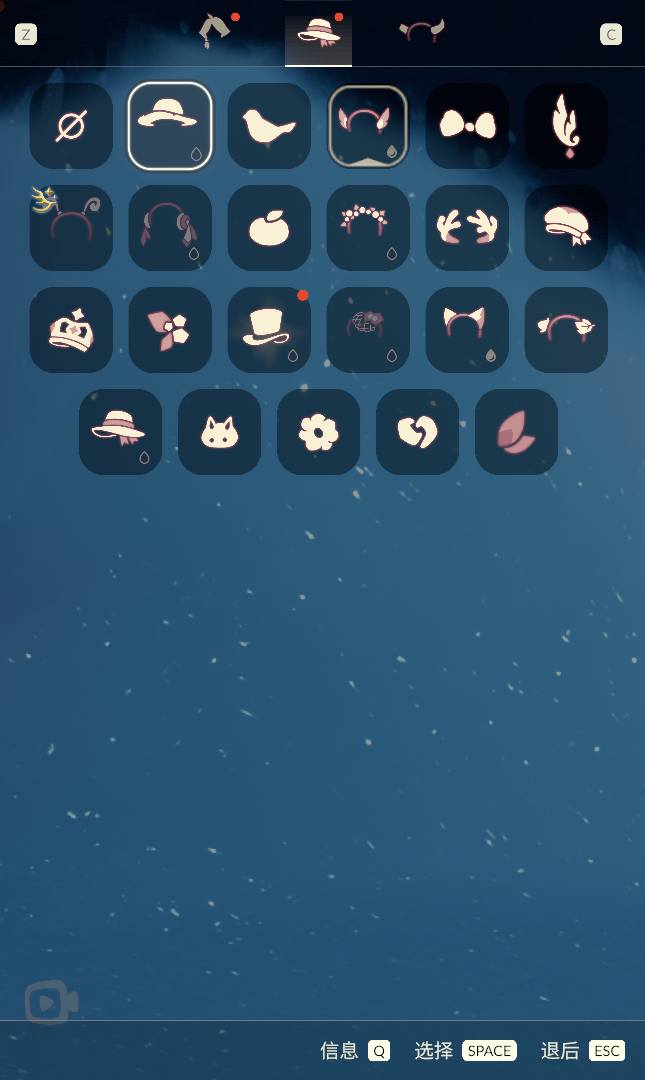Select the bow ribbon accessory
This screenshot has height=1080, width=645.
pos(467,126)
